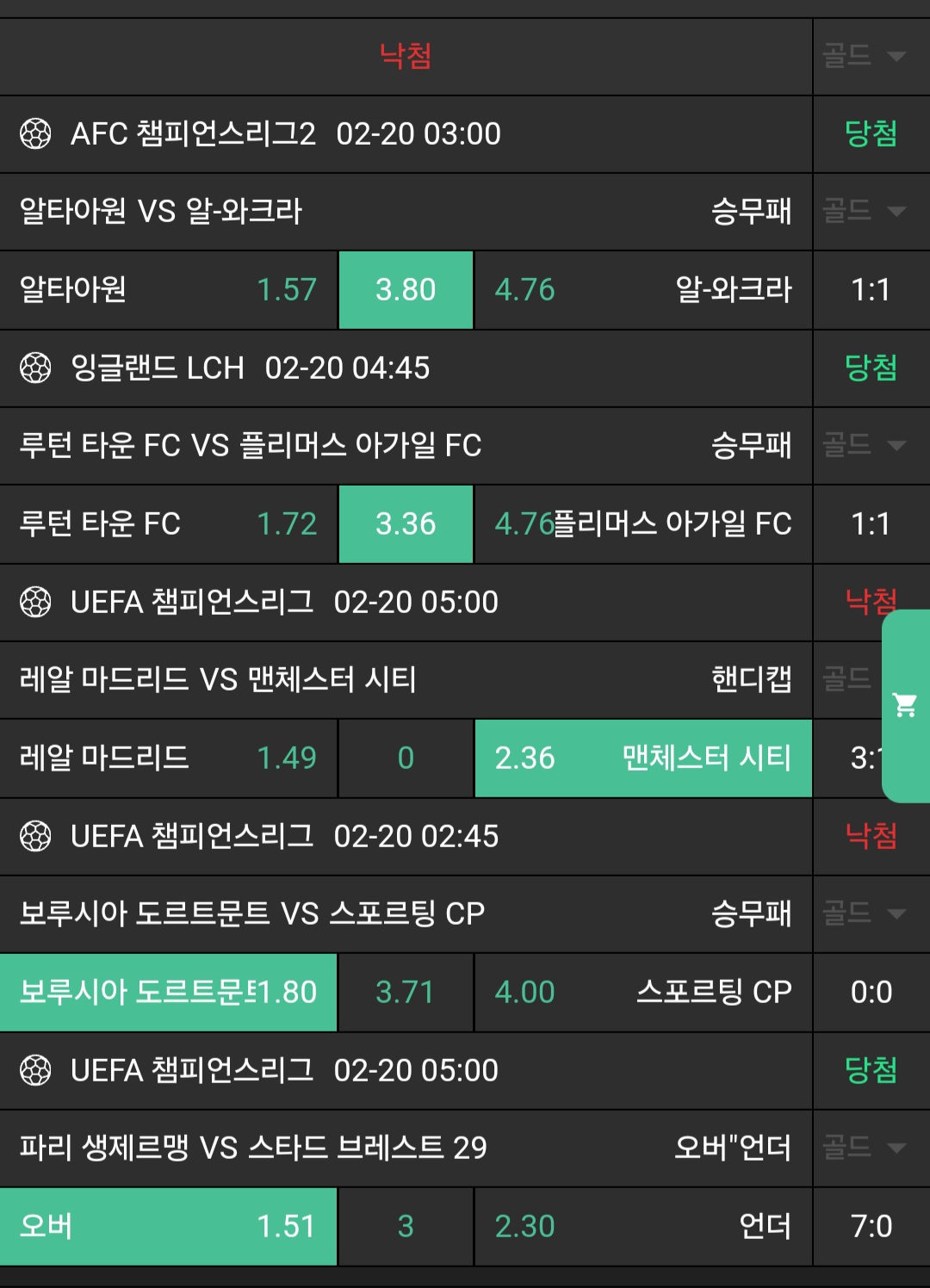Viewport: 930px width, 1288px height.
Task: Select 레알 마드리드 handicap odds 1.49
Action: (x=168, y=759)
